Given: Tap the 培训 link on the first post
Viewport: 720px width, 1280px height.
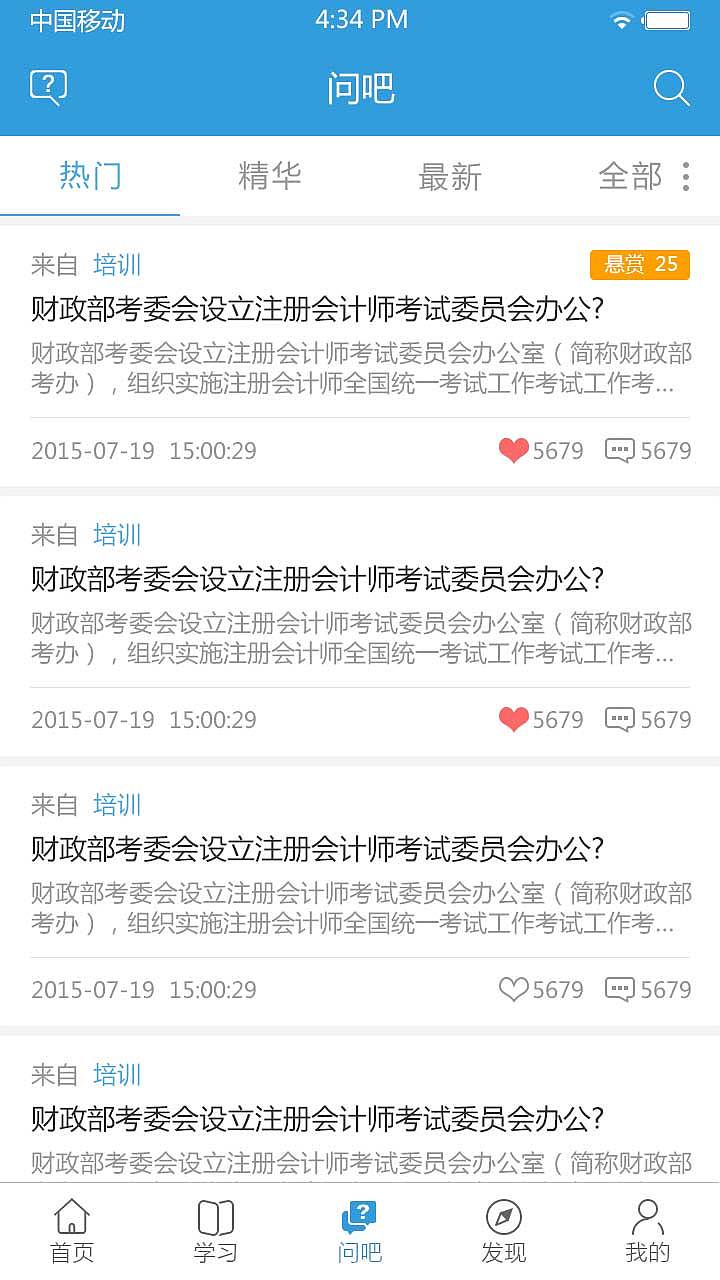Looking at the screenshot, I should 119,264.
